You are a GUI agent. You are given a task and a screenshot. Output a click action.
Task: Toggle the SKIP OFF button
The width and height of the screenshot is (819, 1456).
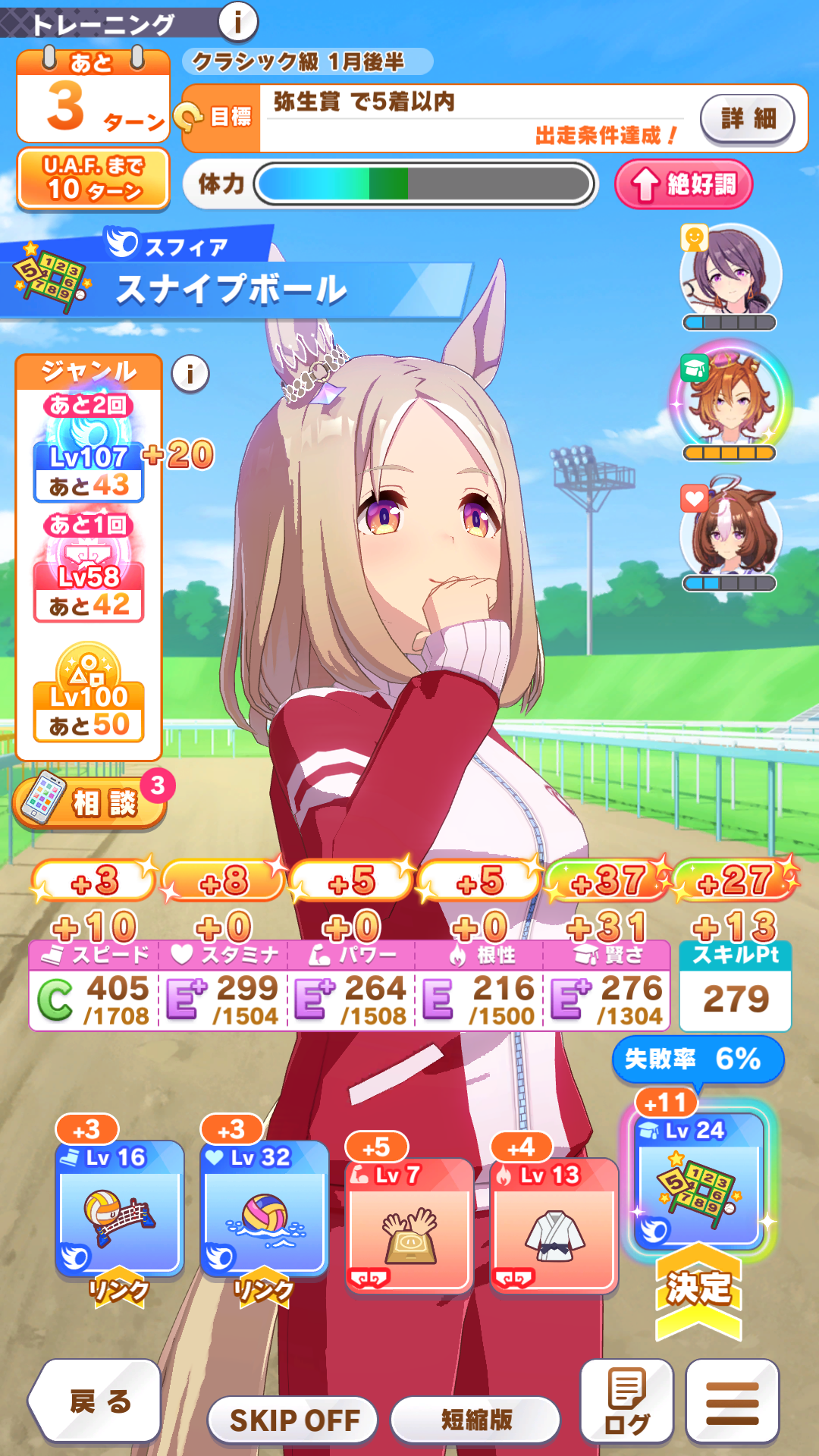point(294,1420)
